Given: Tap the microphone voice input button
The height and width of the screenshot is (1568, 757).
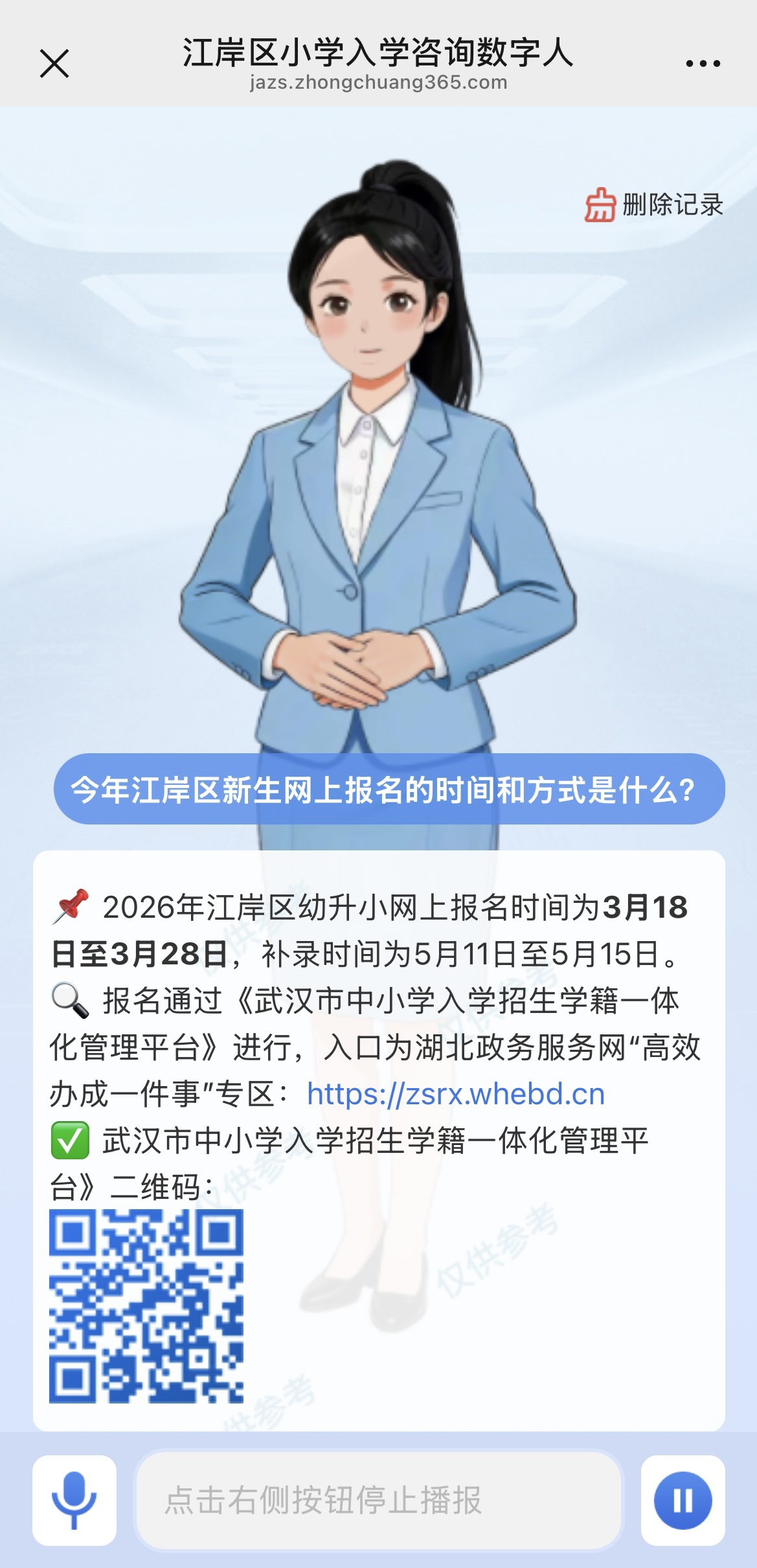Looking at the screenshot, I should pyautogui.click(x=74, y=1500).
